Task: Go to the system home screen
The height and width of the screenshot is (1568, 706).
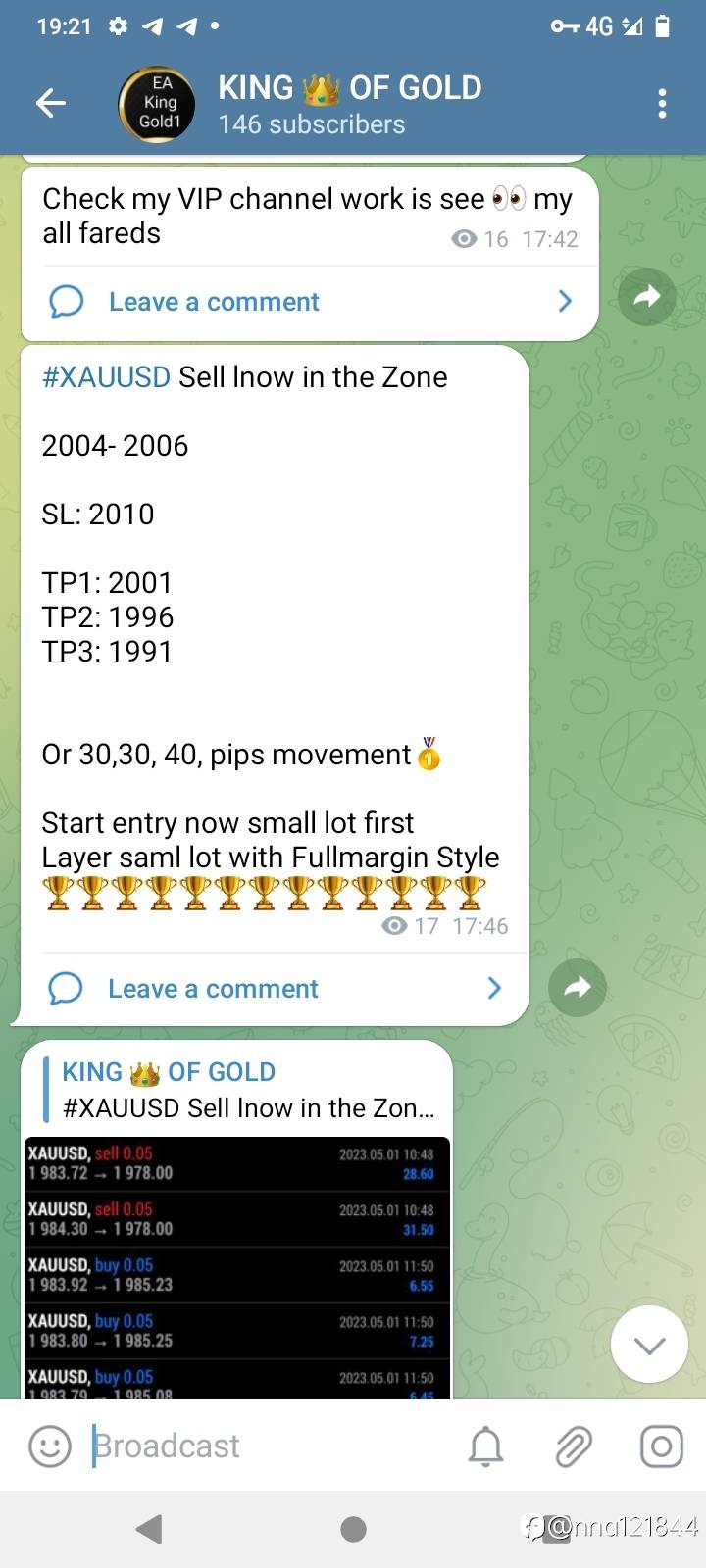Action: click(353, 1529)
